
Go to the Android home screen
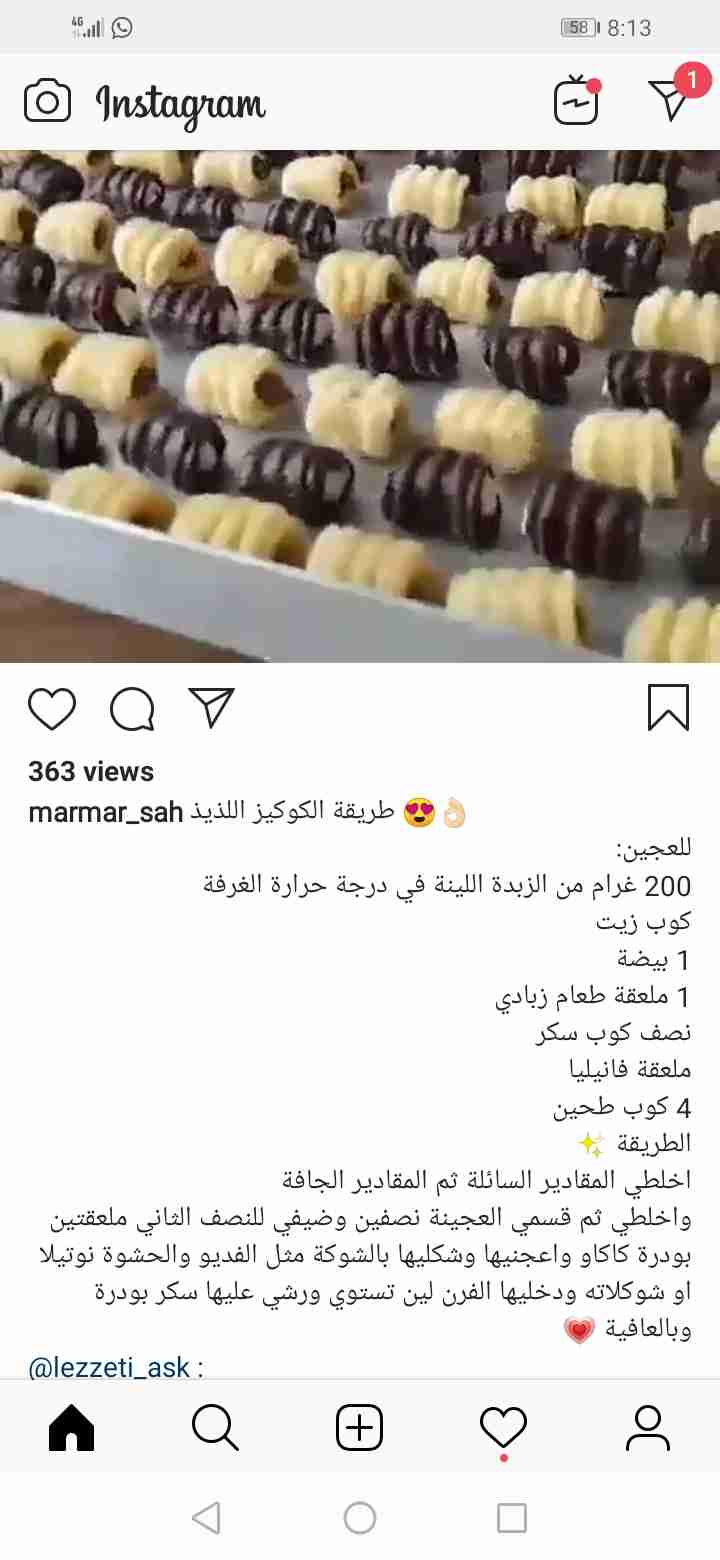359,1518
